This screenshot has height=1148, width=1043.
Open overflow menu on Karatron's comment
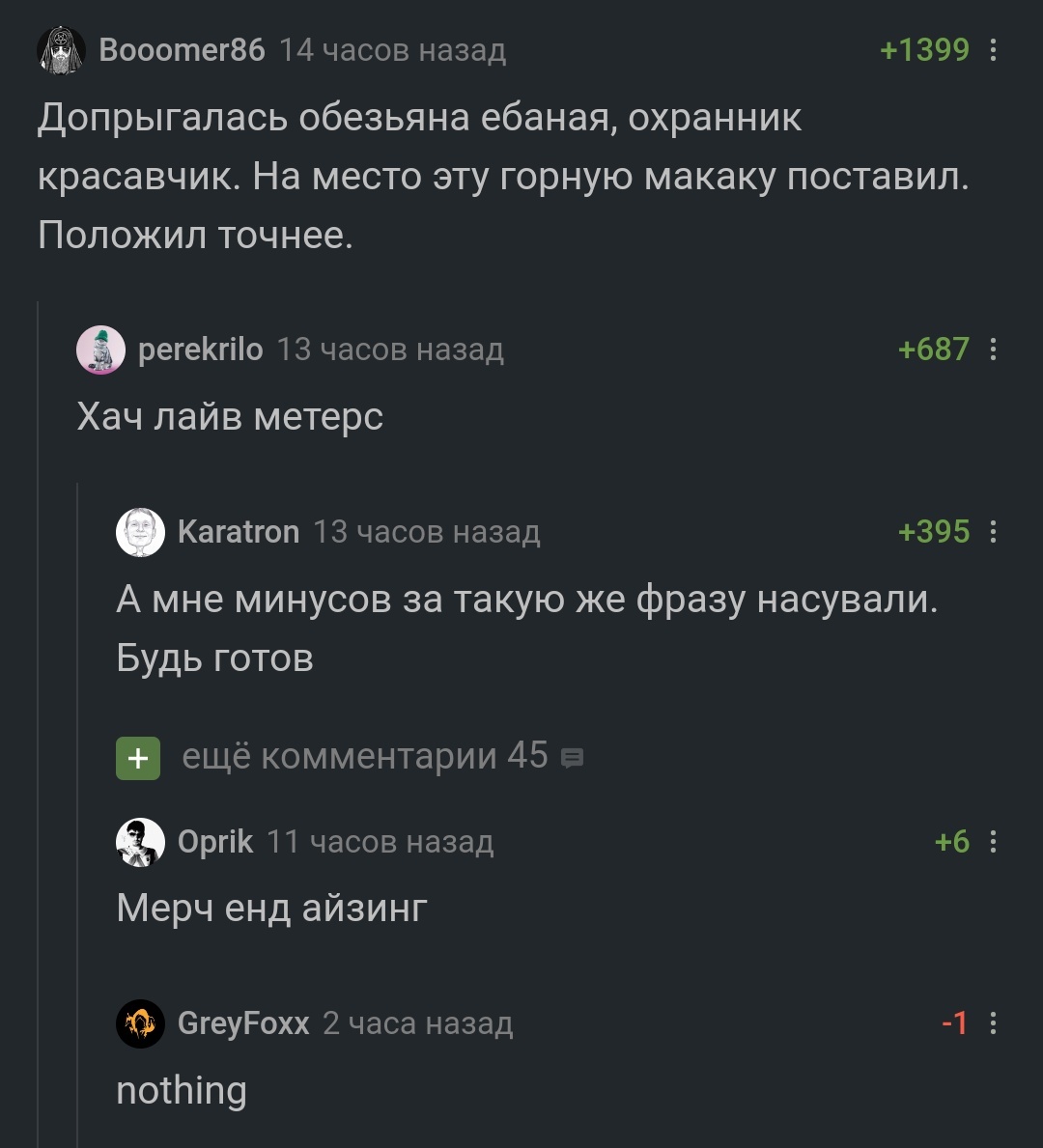[994, 532]
